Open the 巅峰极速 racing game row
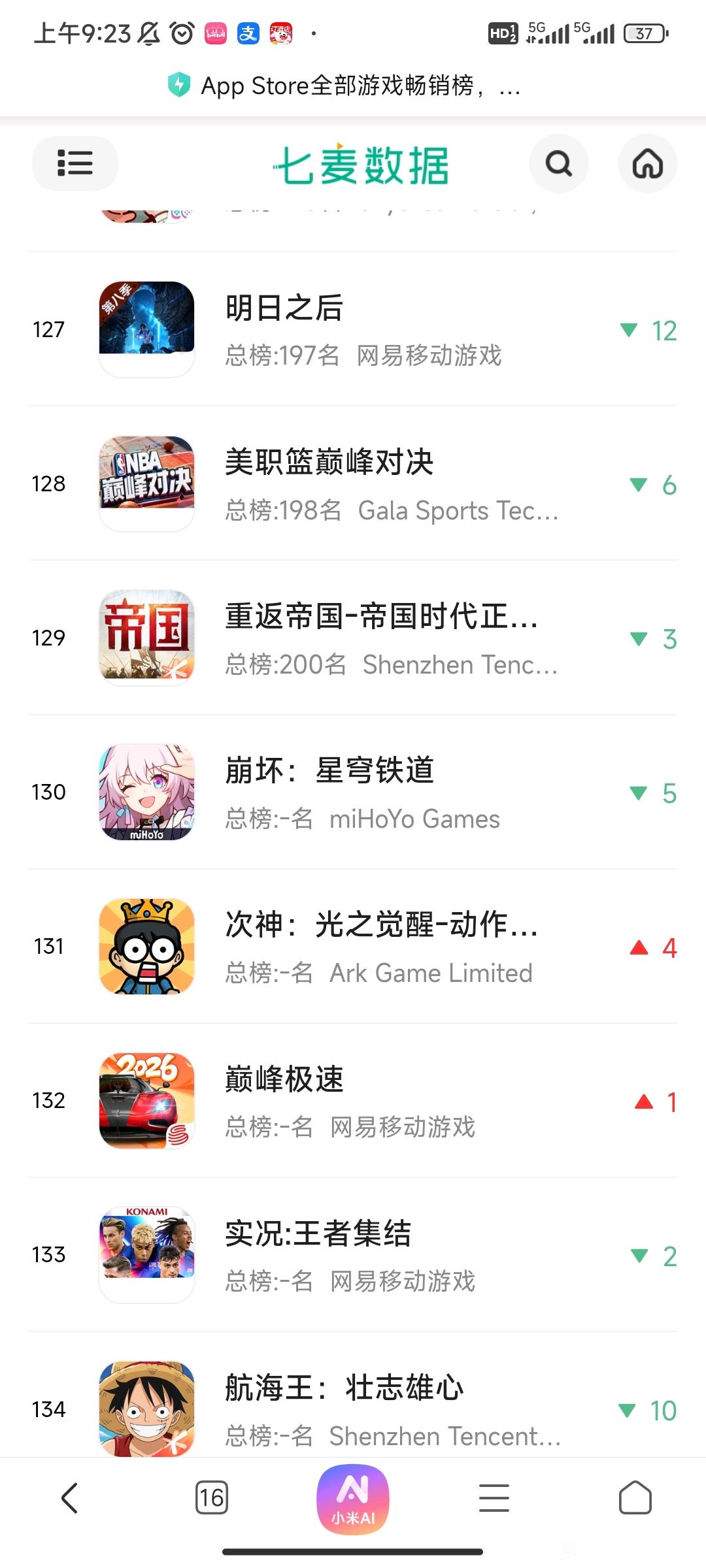Image resolution: width=706 pixels, height=1568 pixels. click(353, 1101)
